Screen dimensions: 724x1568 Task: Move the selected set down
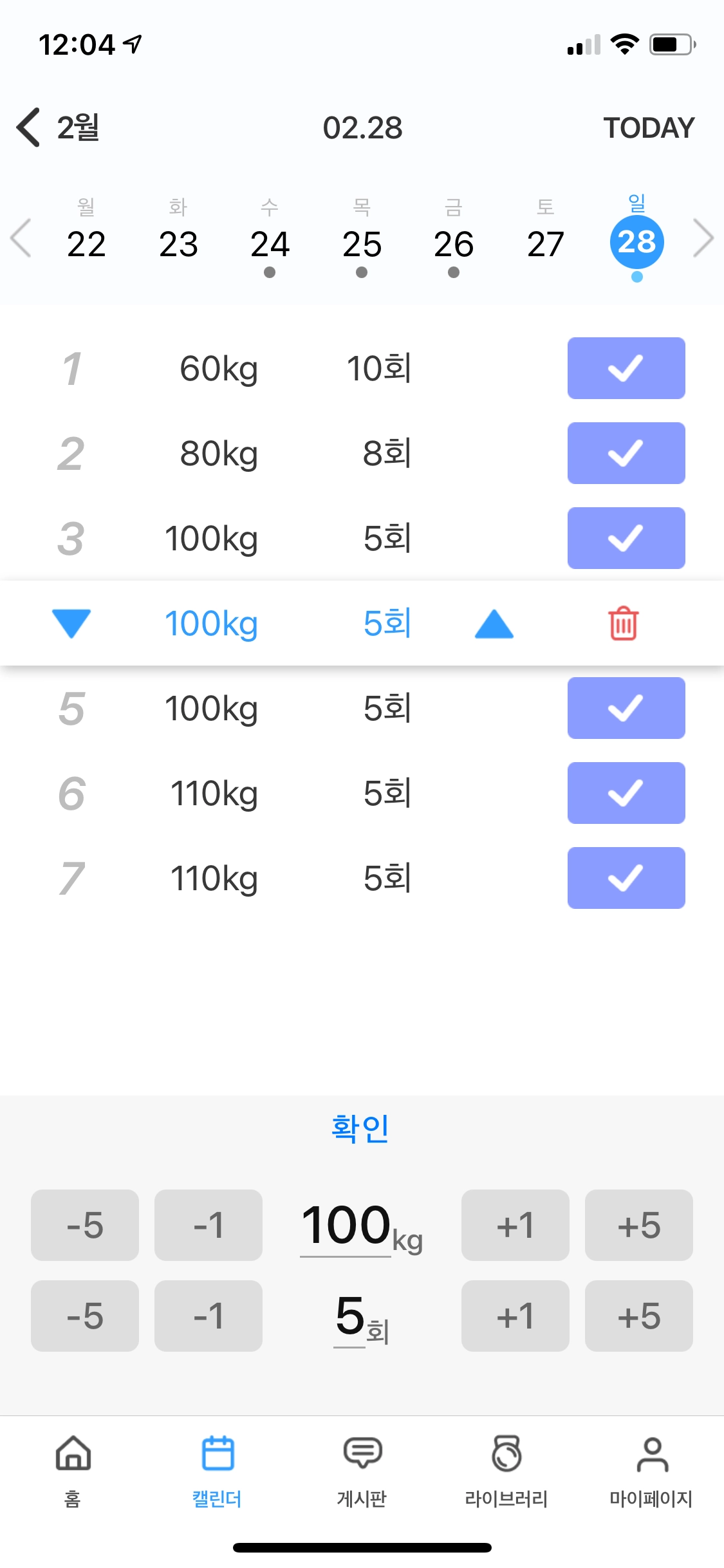click(x=71, y=623)
